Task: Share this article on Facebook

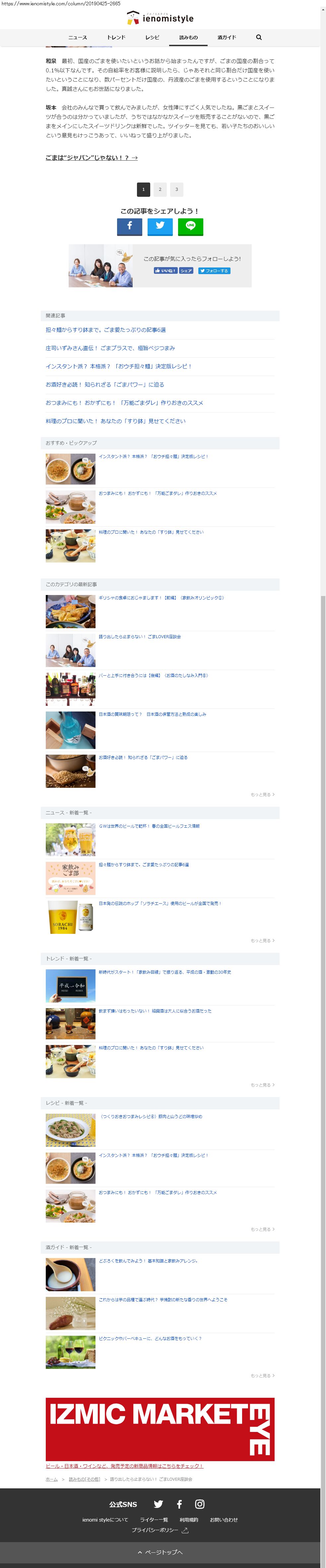Action: 130,226
